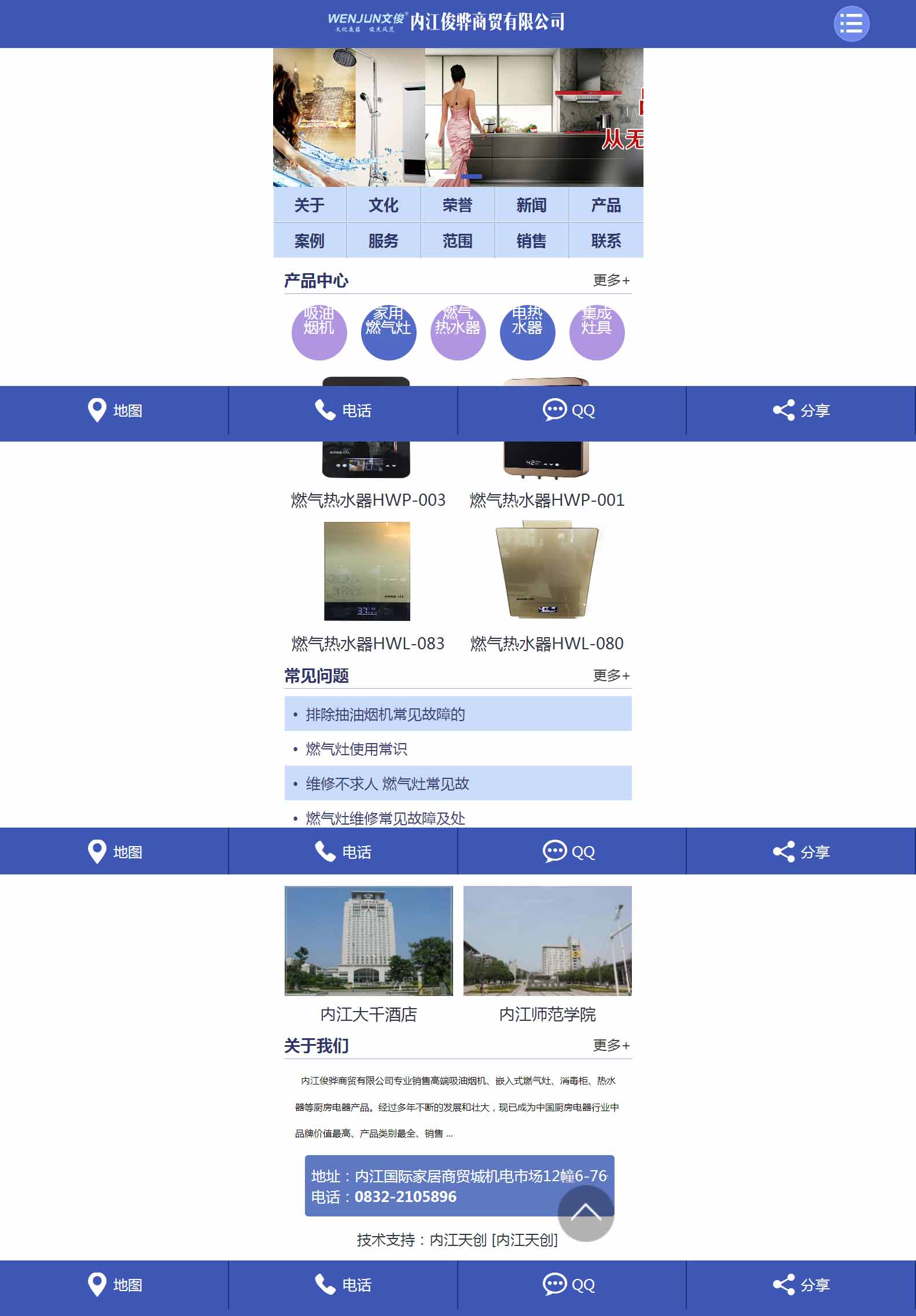Go to the 联系 page
The height and width of the screenshot is (1316, 916).
(606, 241)
